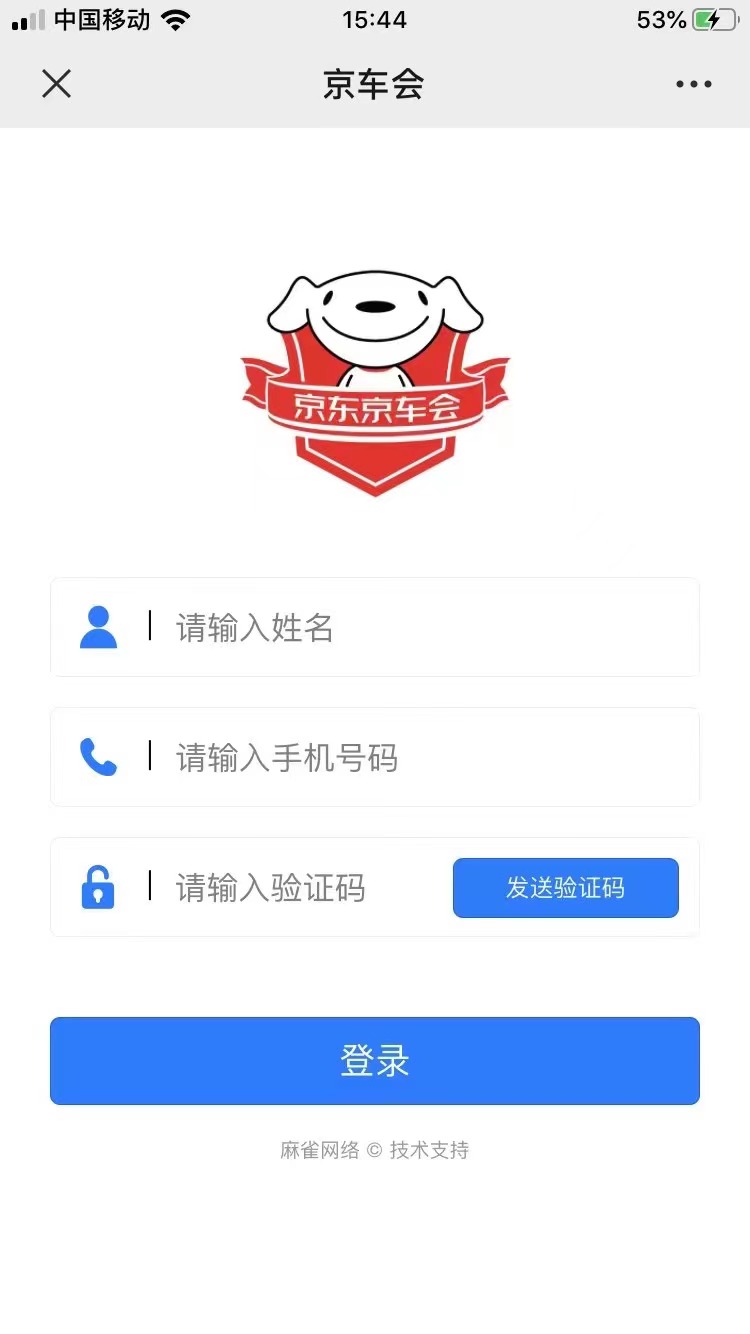Viewport: 750px width, 1334px height.
Task: Tap the 请输入验证码 code field
Action: pyautogui.click(x=300, y=888)
